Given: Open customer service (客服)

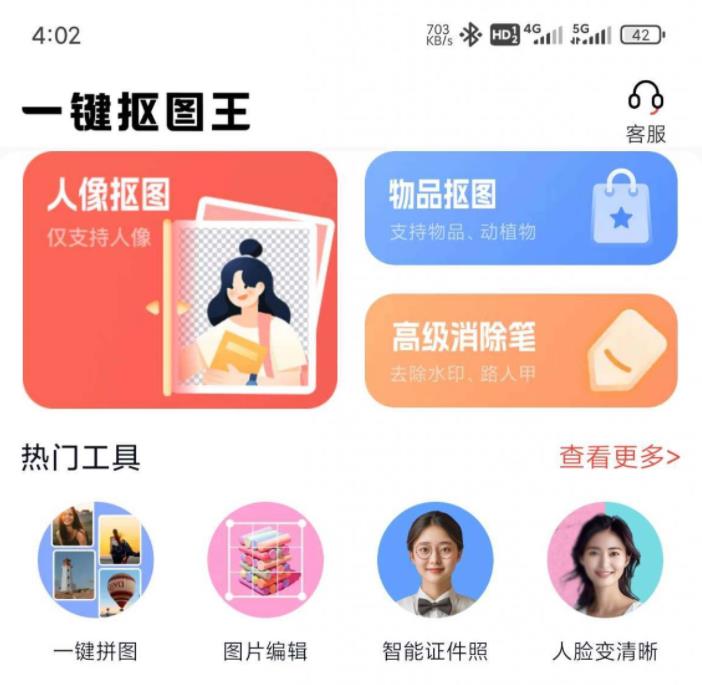Looking at the screenshot, I should (x=646, y=112).
